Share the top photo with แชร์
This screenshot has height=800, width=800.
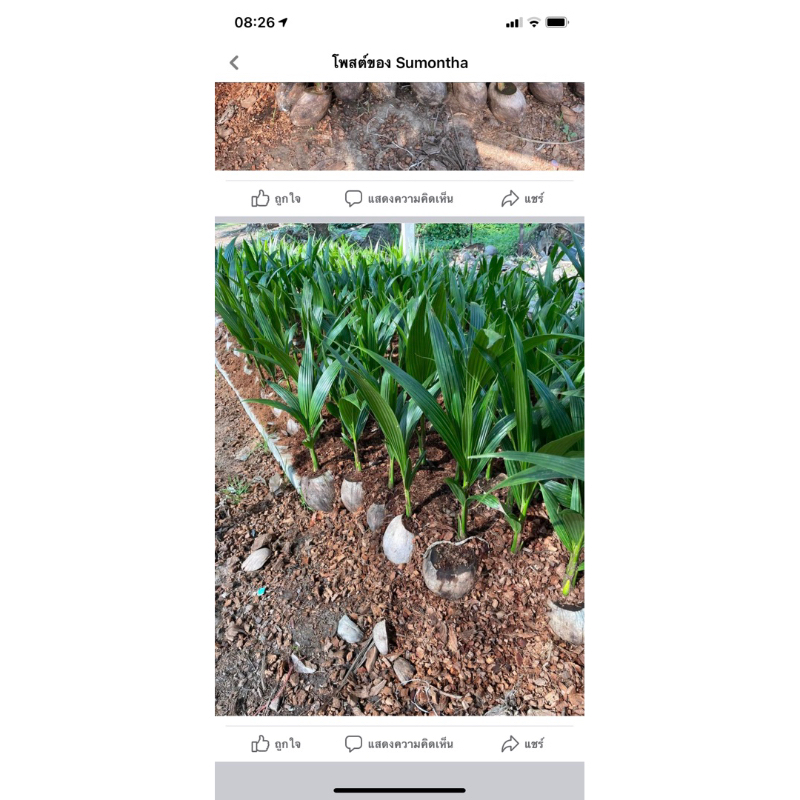(523, 198)
